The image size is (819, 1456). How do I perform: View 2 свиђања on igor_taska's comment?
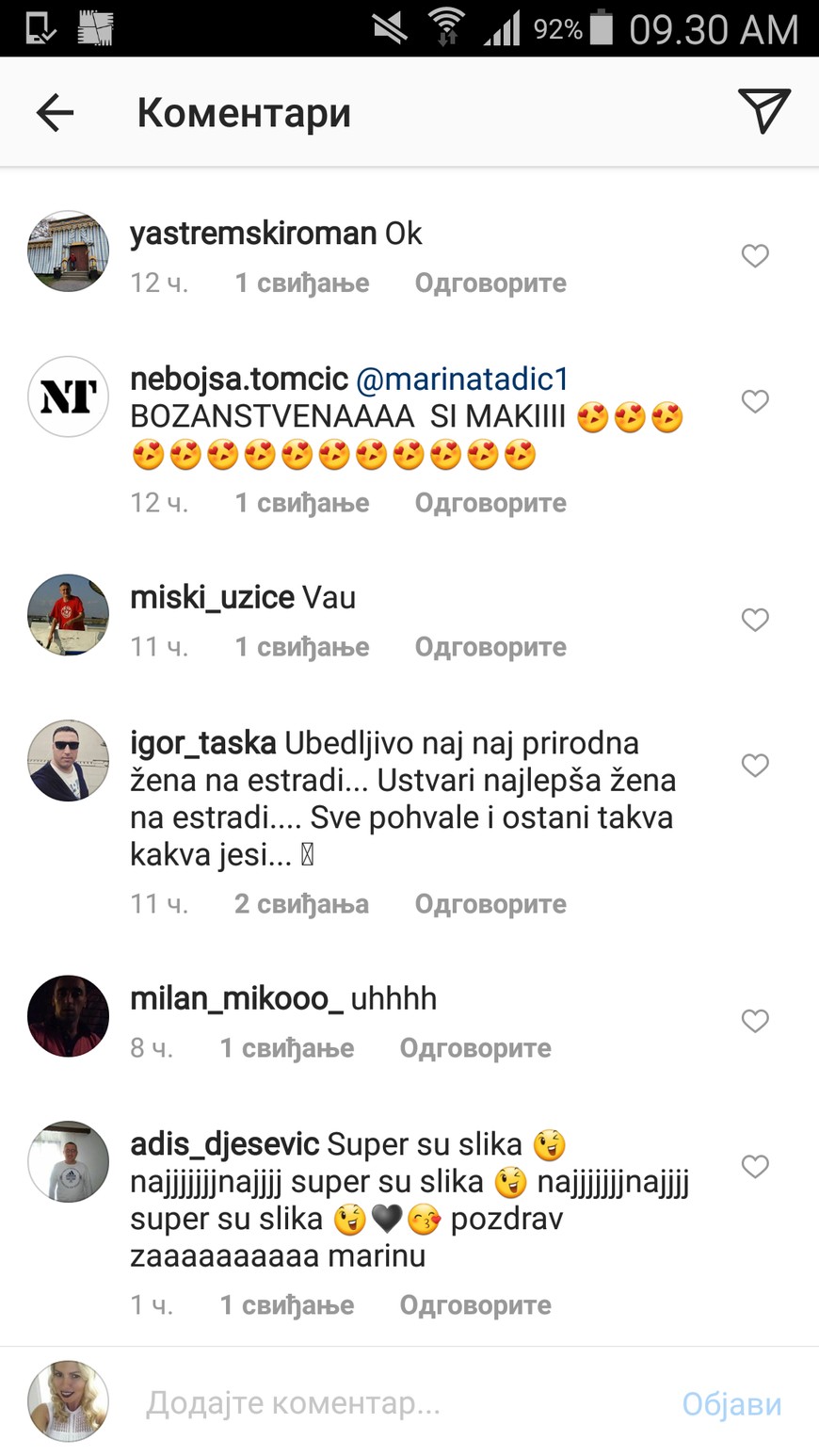[x=301, y=904]
